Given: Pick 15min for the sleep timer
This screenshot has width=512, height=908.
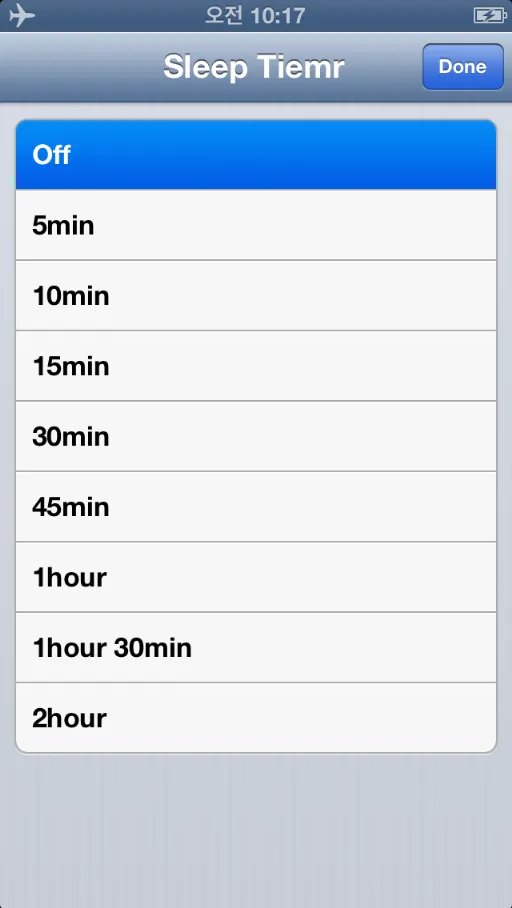Looking at the screenshot, I should pos(256,366).
